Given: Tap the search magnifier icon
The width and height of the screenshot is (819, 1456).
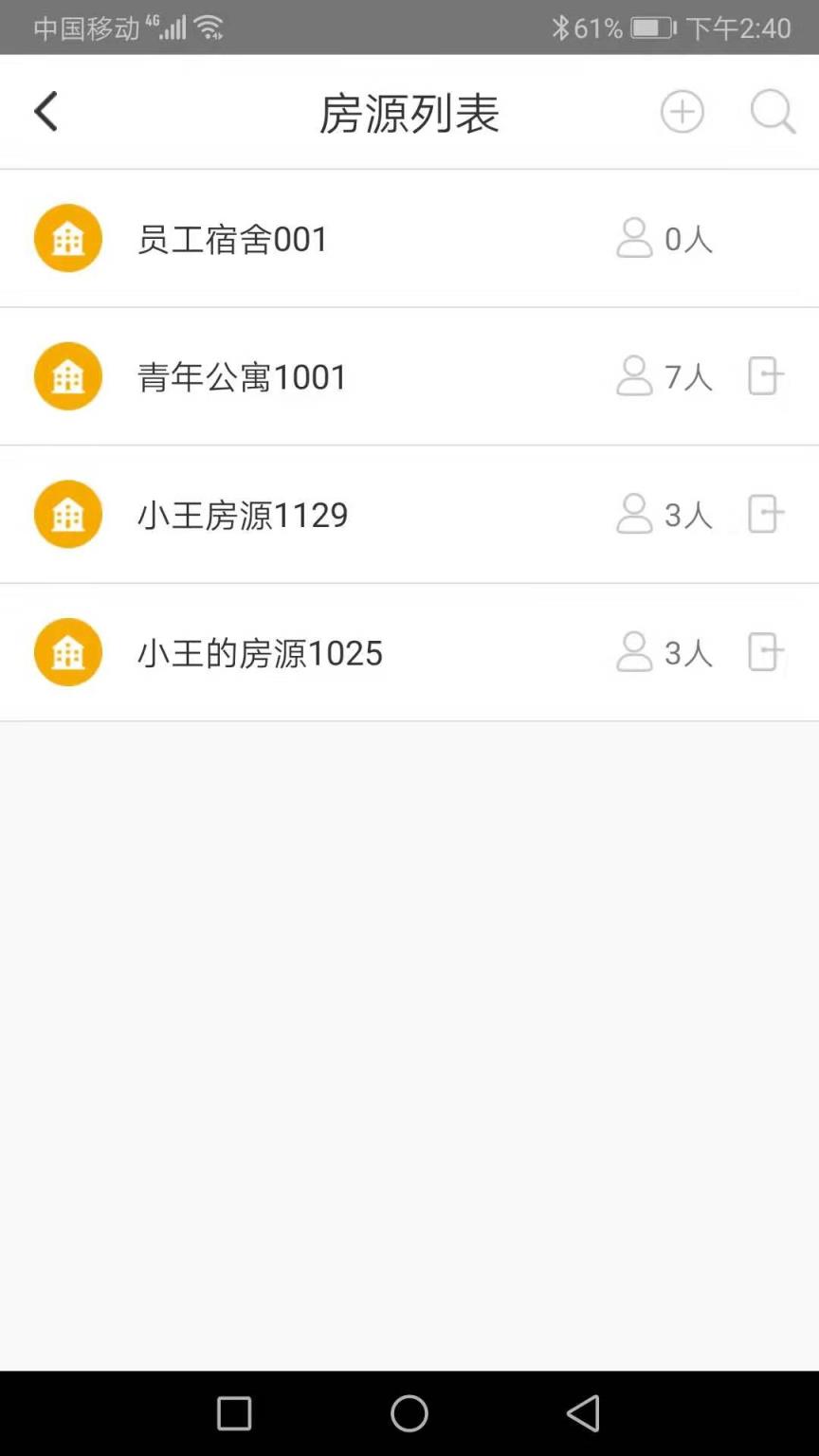Looking at the screenshot, I should (x=771, y=111).
